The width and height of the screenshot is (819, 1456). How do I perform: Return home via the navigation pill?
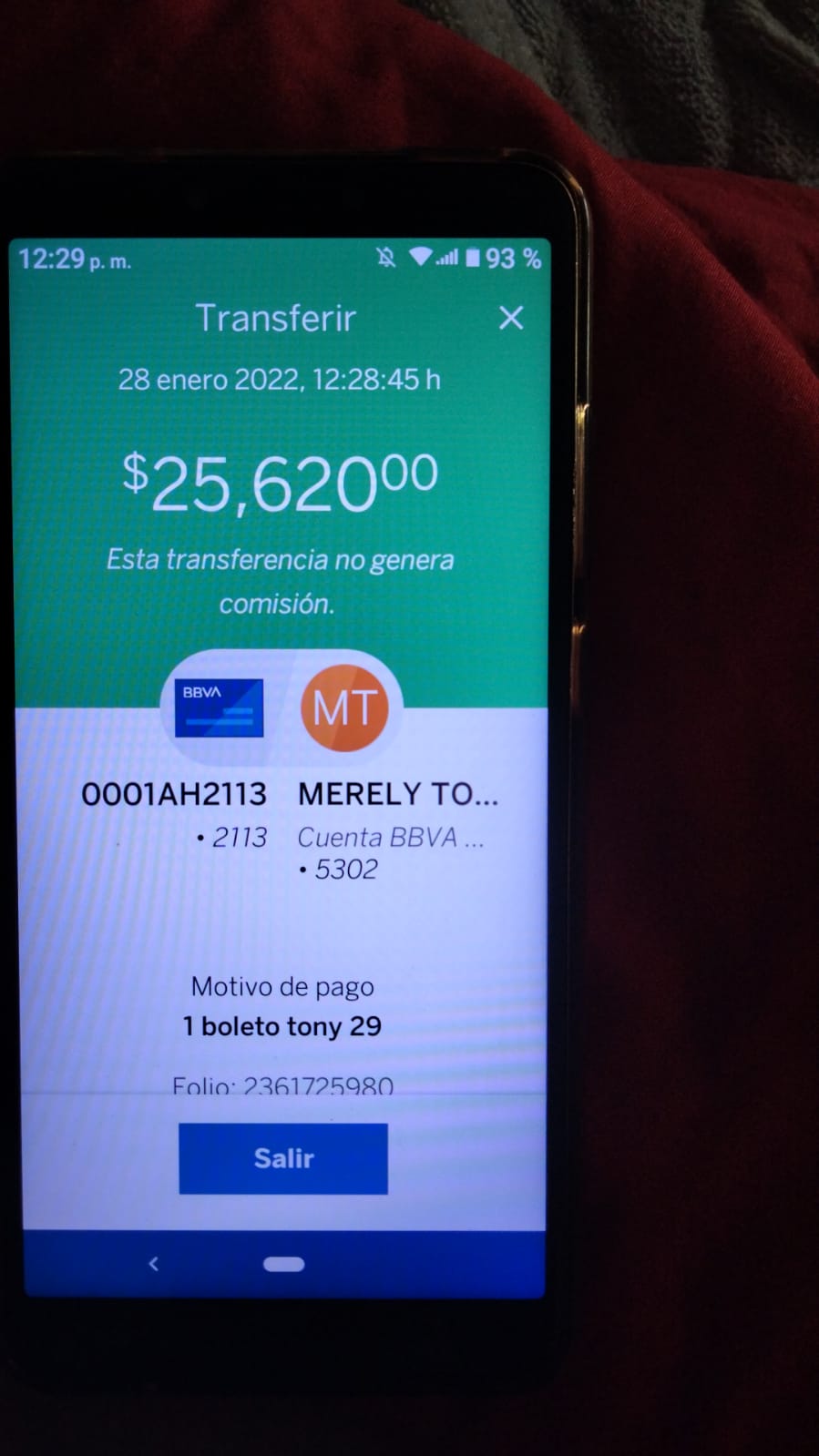coord(283,1264)
